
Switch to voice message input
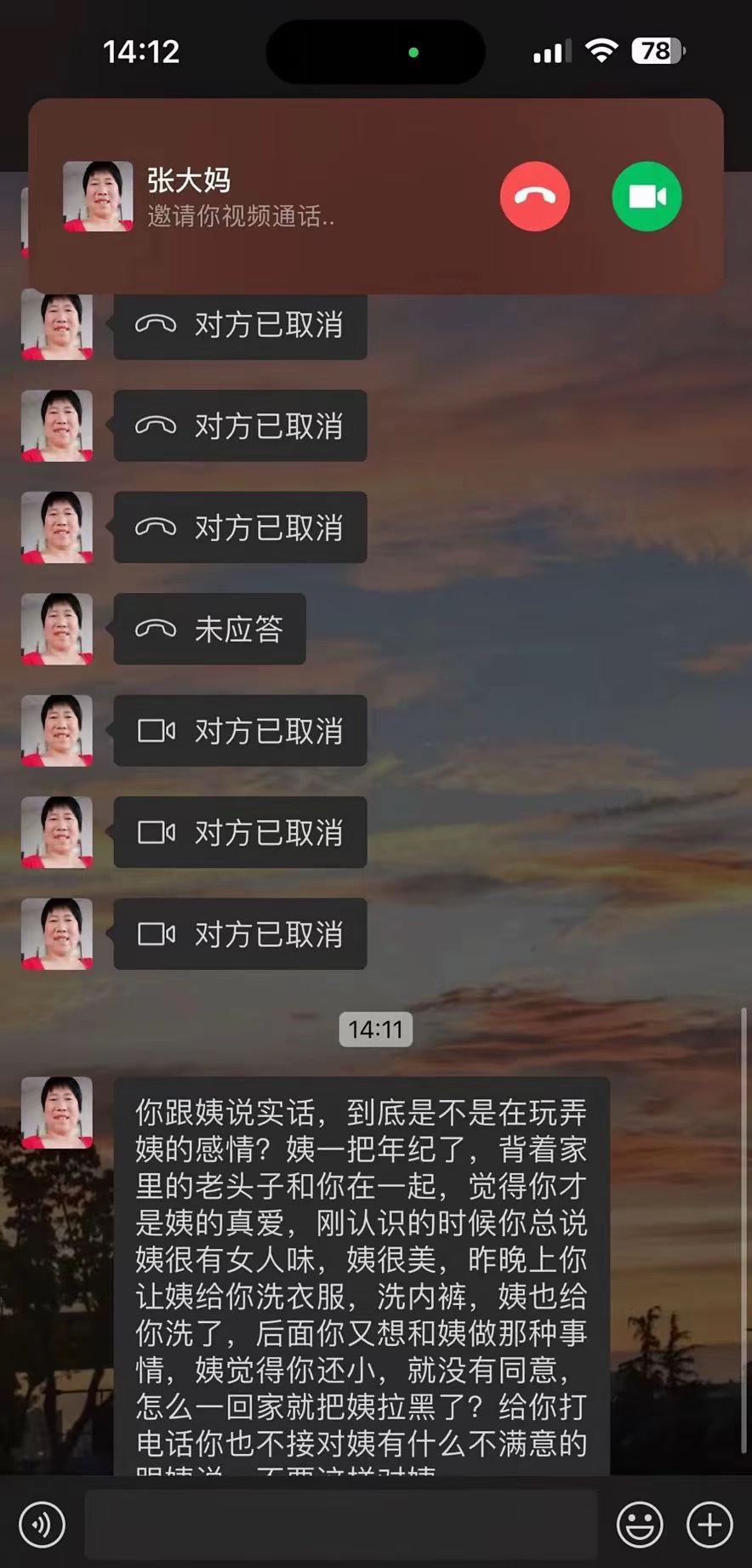coord(42,1524)
